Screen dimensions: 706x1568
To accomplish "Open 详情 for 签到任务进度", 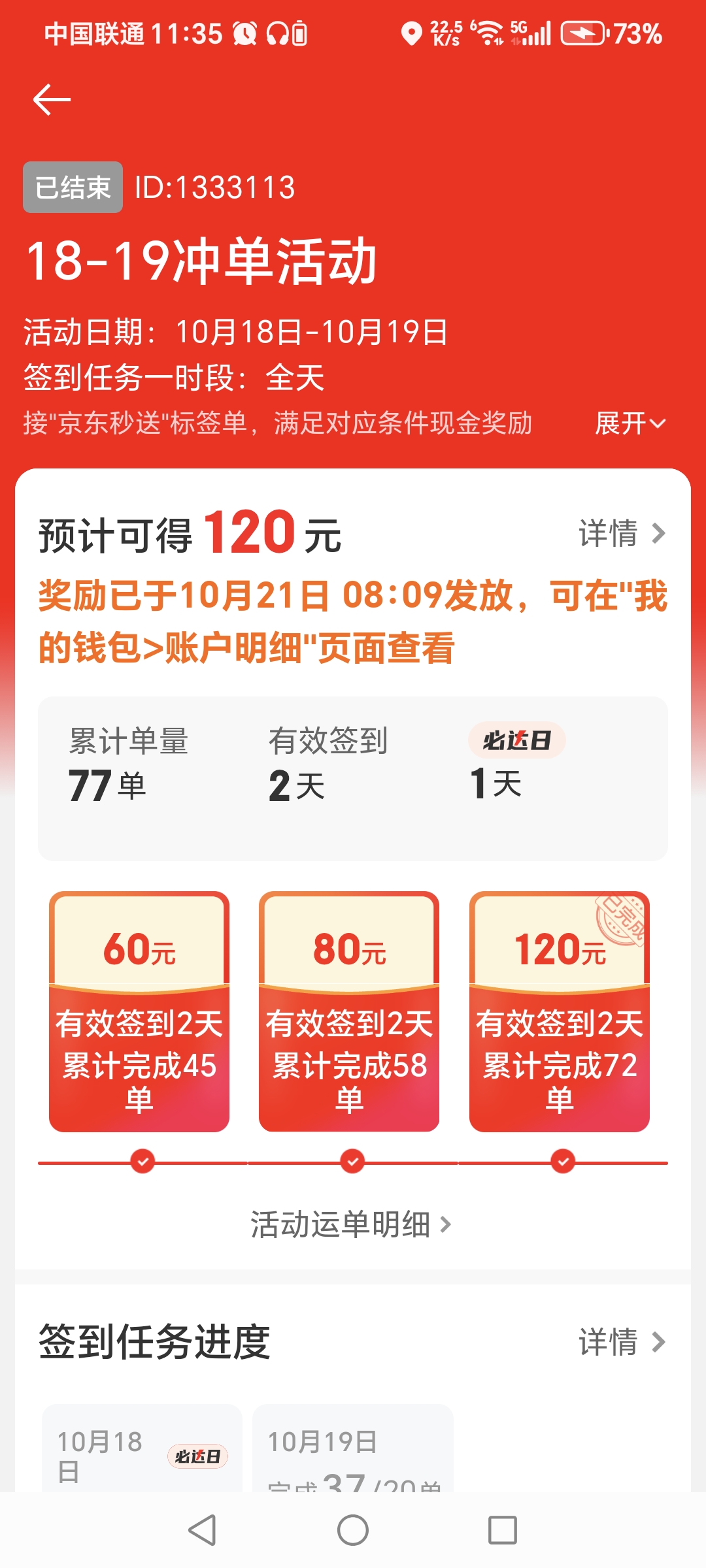I will [x=621, y=1342].
